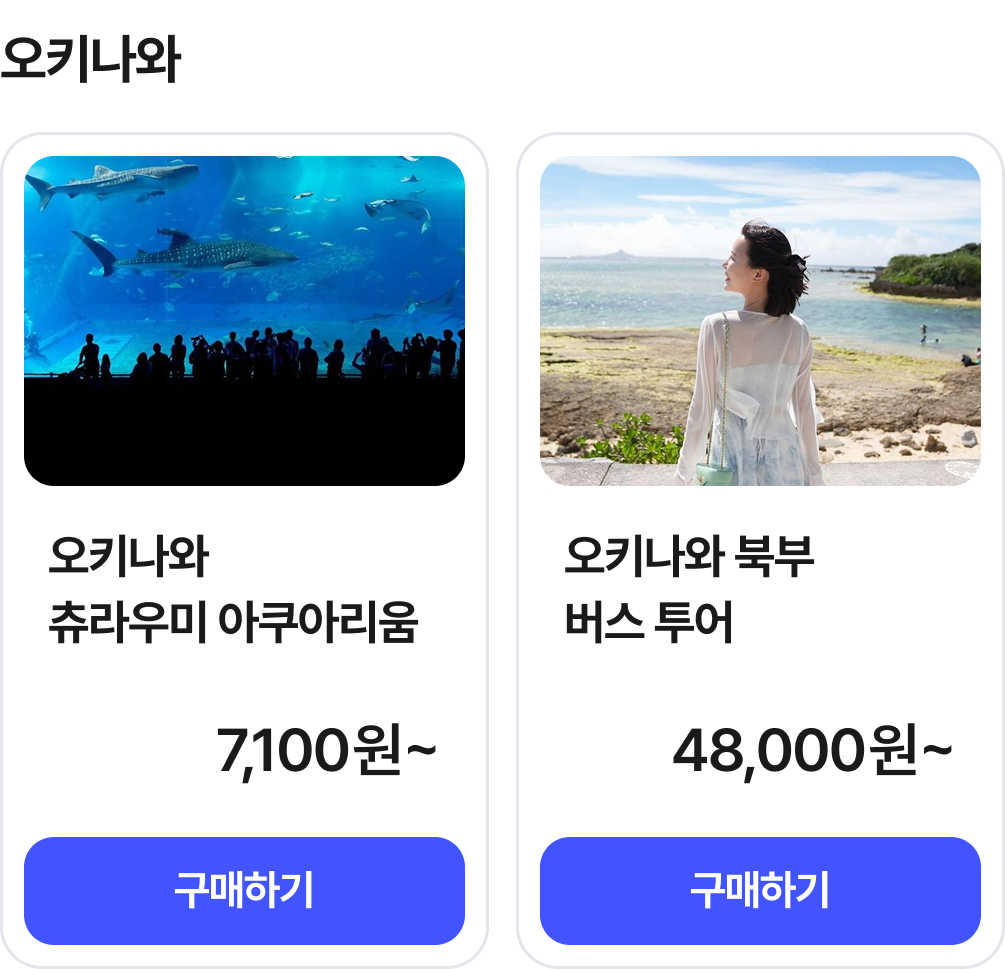Viewport: 1005px width, 969px height.
Task: Tap 구매하기 for 오키나와 북부 버스 투어
Action: click(x=760, y=890)
